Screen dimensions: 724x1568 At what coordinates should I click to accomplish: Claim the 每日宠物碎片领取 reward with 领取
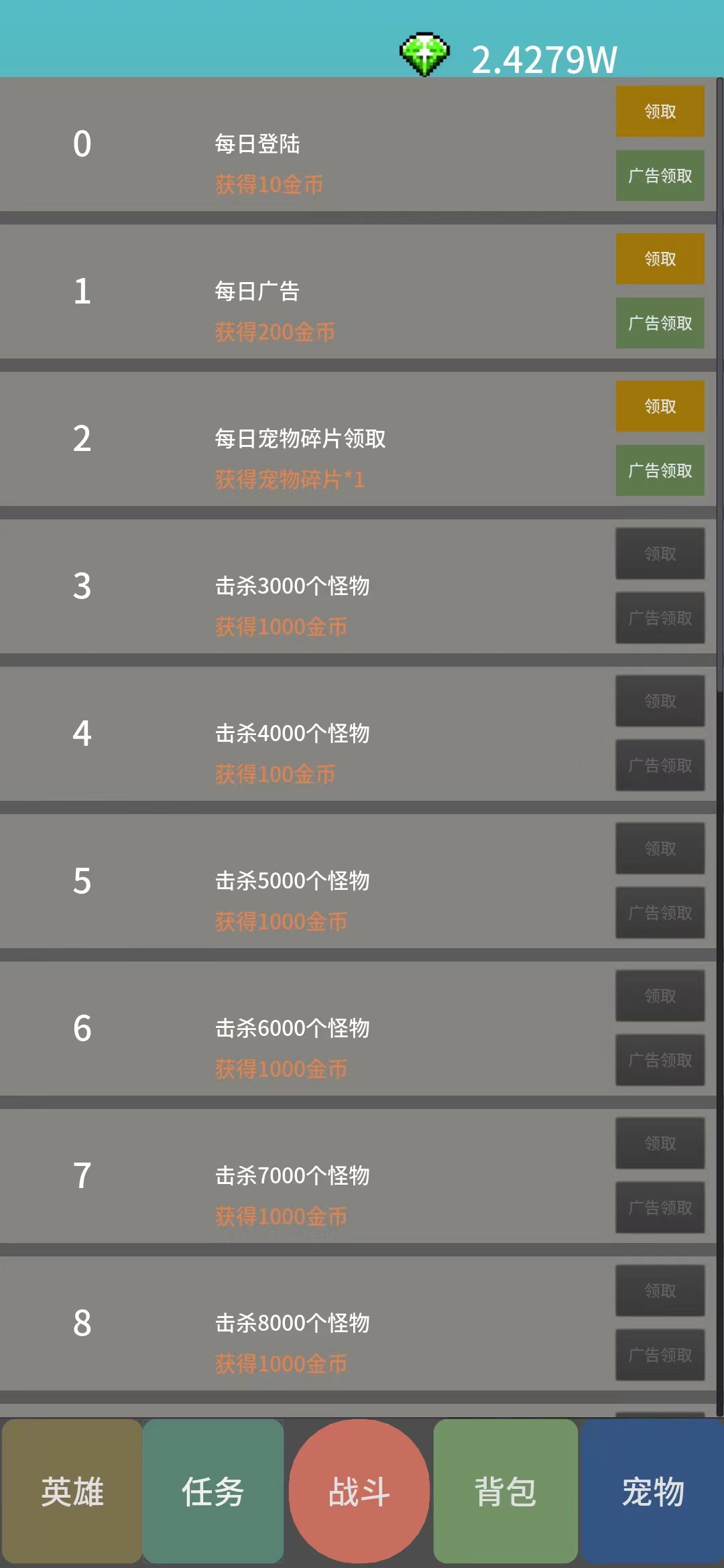click(660, 406)
